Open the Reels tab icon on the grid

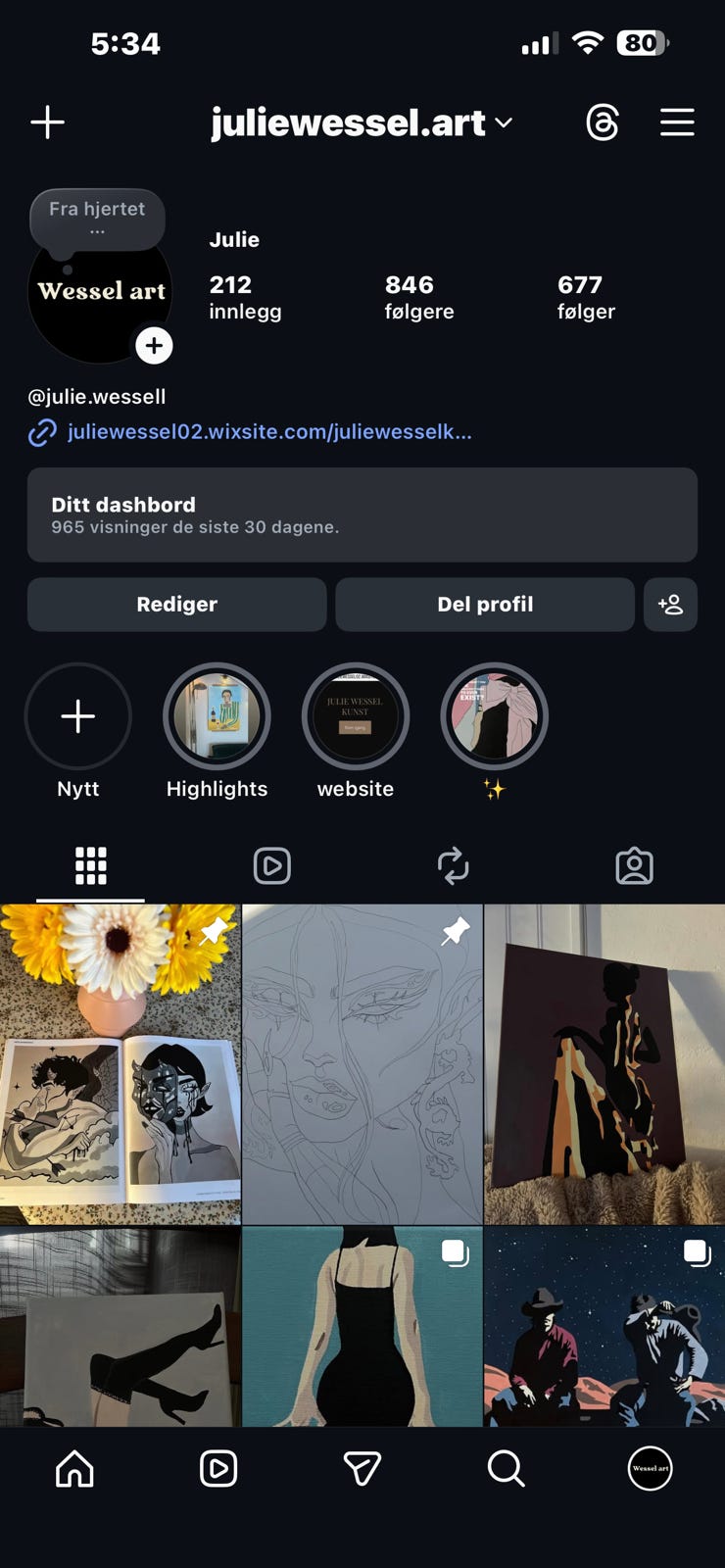coord(271,865)
